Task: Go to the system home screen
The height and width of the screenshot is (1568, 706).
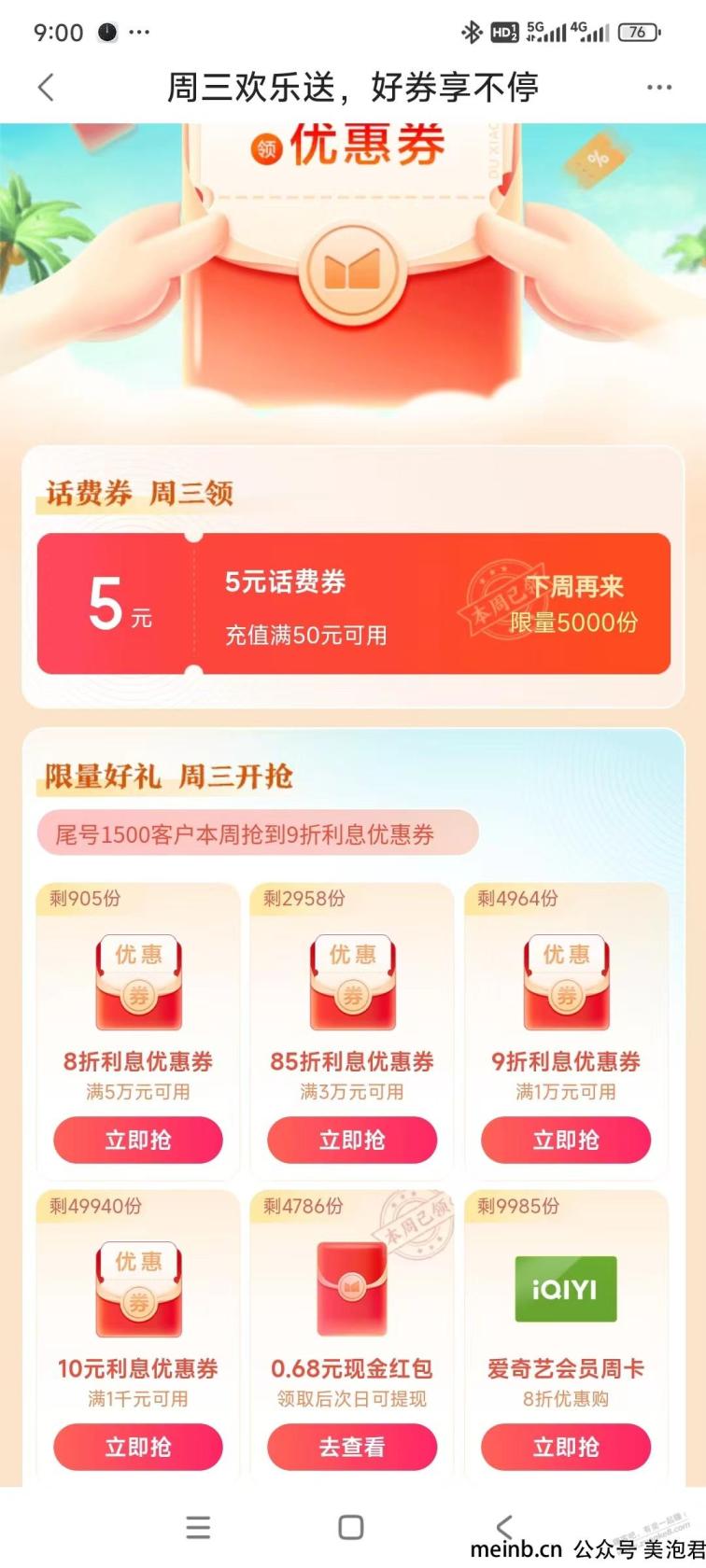Action: [351, 1527]
